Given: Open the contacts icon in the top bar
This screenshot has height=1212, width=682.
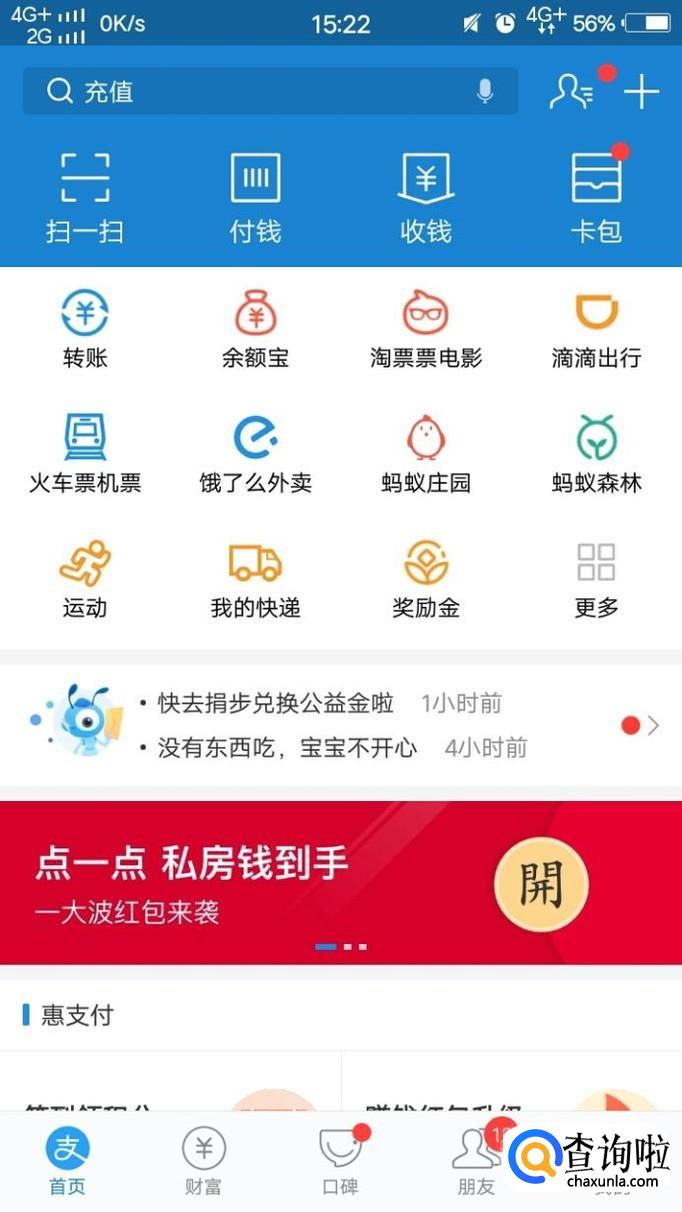Looking at the screenshot, I should click(x=572, y=92).
